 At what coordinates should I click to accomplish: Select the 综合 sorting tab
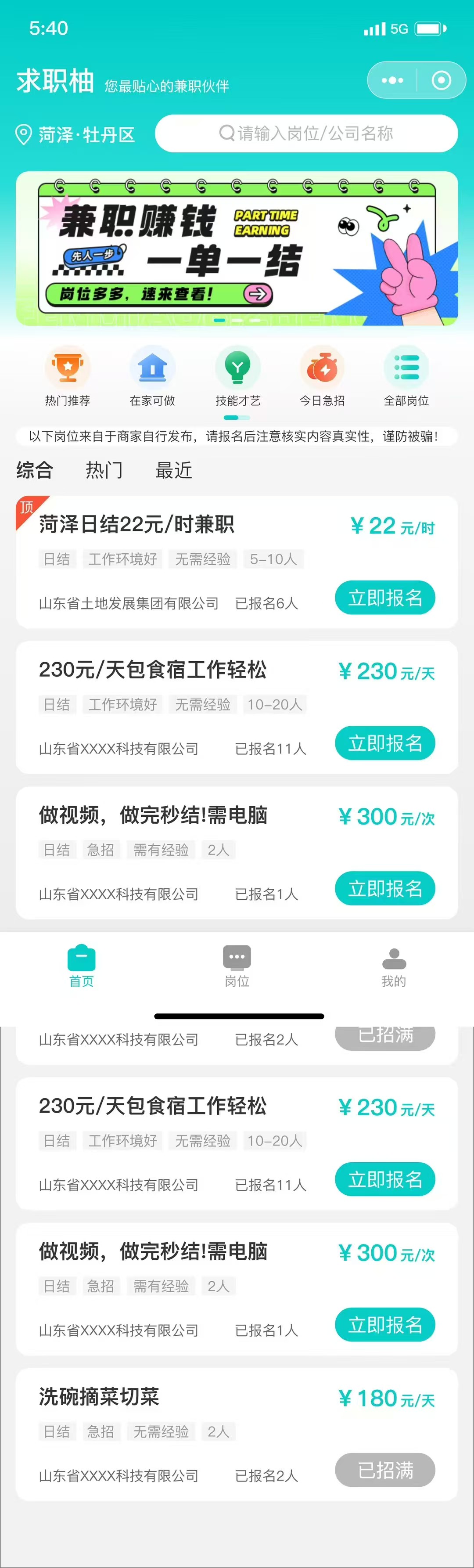point(35,470)
